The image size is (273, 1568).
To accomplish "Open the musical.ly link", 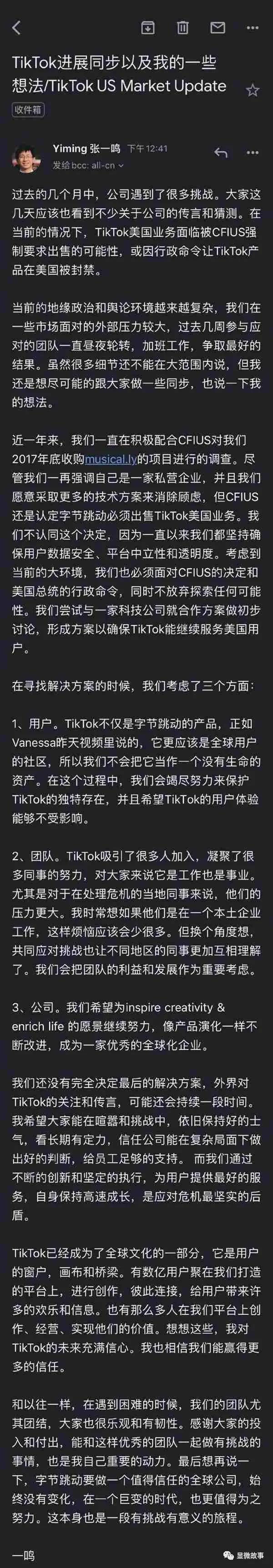I will click(110, 459).
